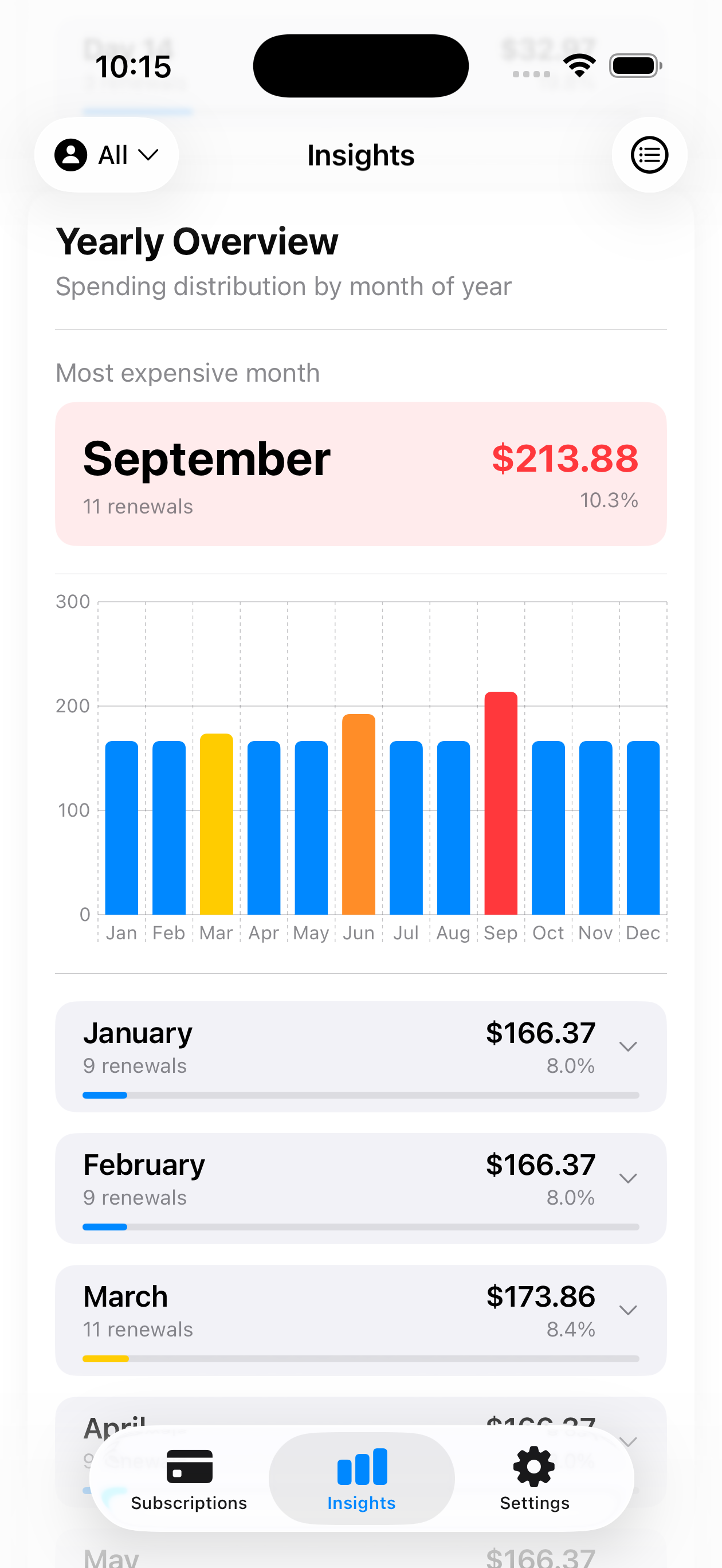Go to the Settings tab
722x1568 pixels.
(534, 1478)
